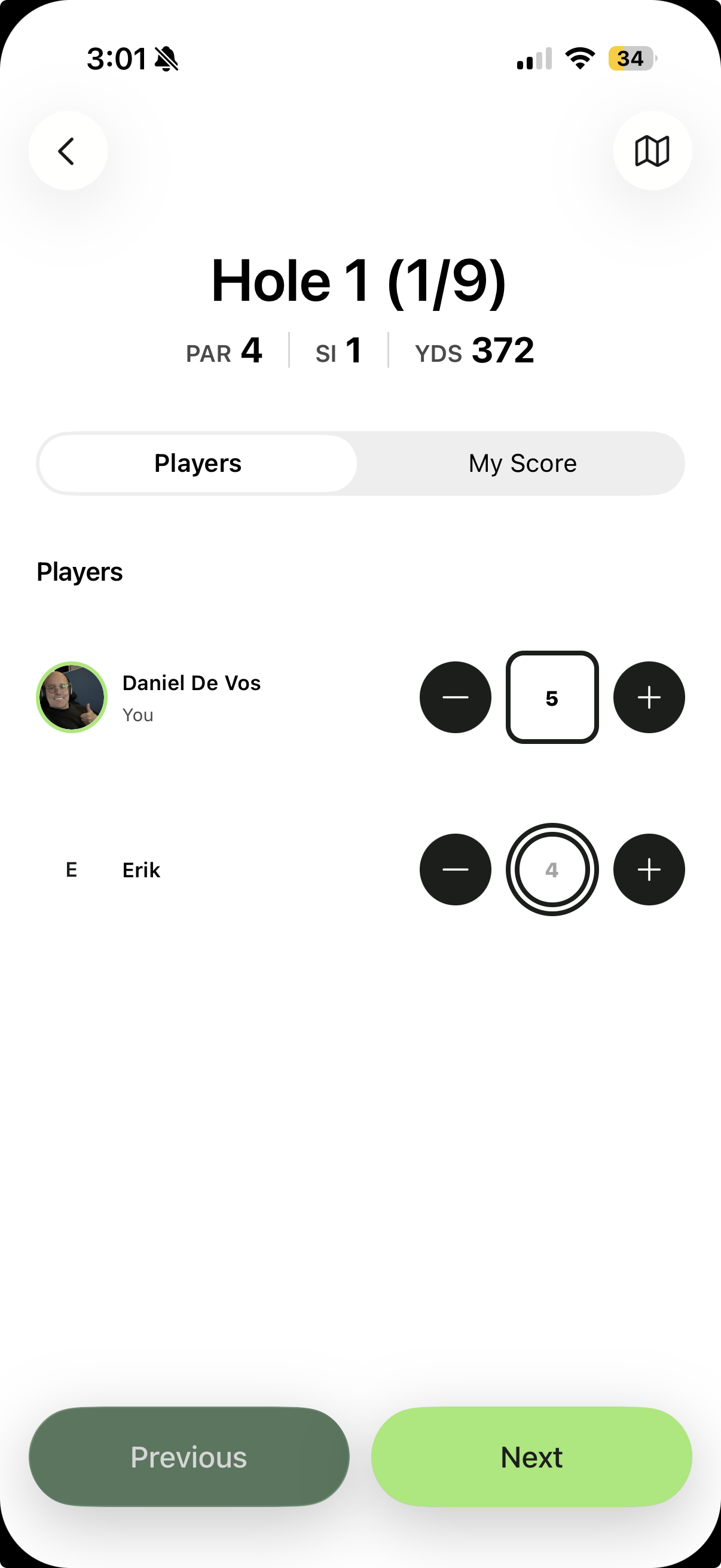This screenshot has height=1568, width=721.
Task: Increase Erik's score with plus button
Action: click(649, 870)
